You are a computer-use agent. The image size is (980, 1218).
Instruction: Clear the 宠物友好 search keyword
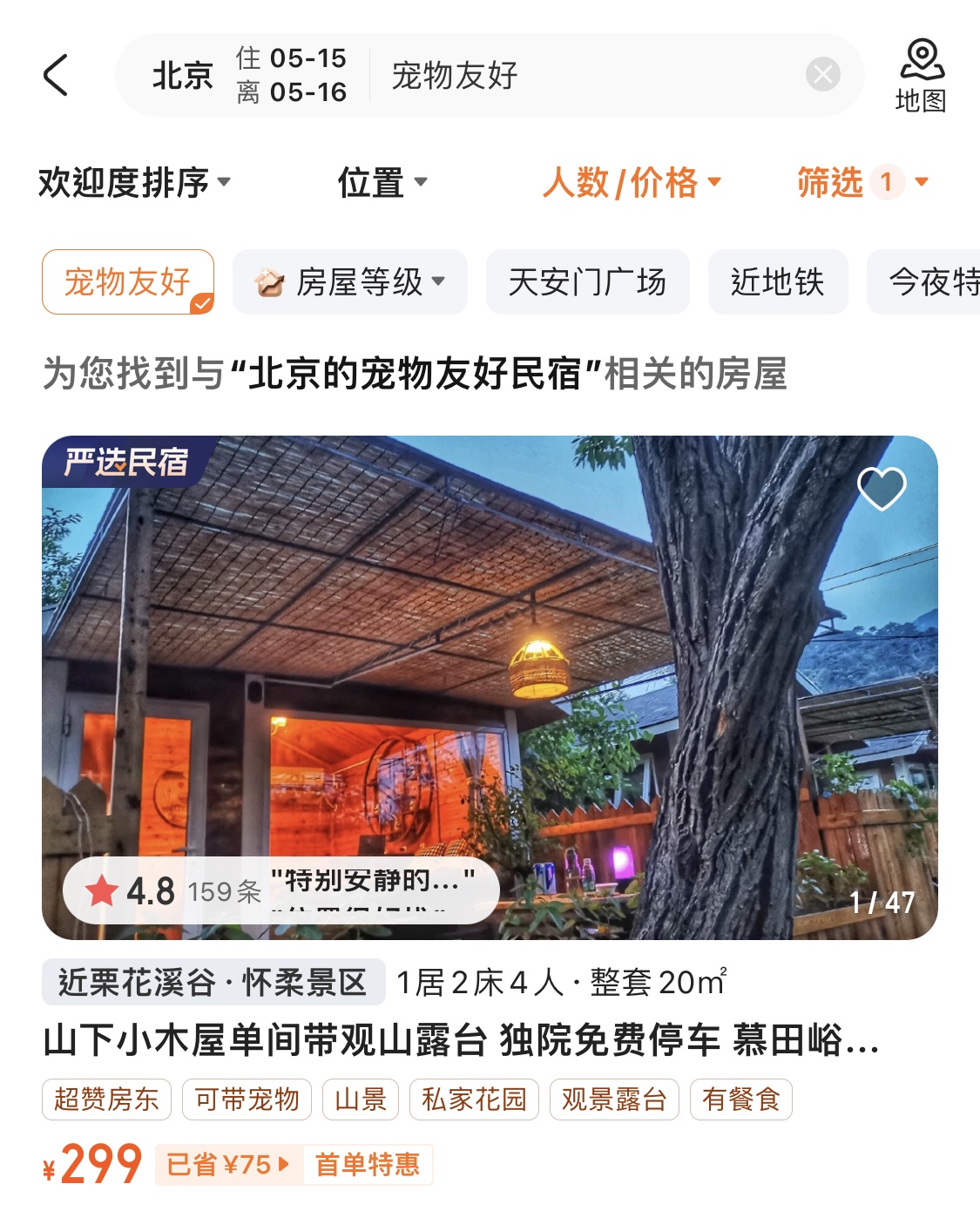[822, 75]
